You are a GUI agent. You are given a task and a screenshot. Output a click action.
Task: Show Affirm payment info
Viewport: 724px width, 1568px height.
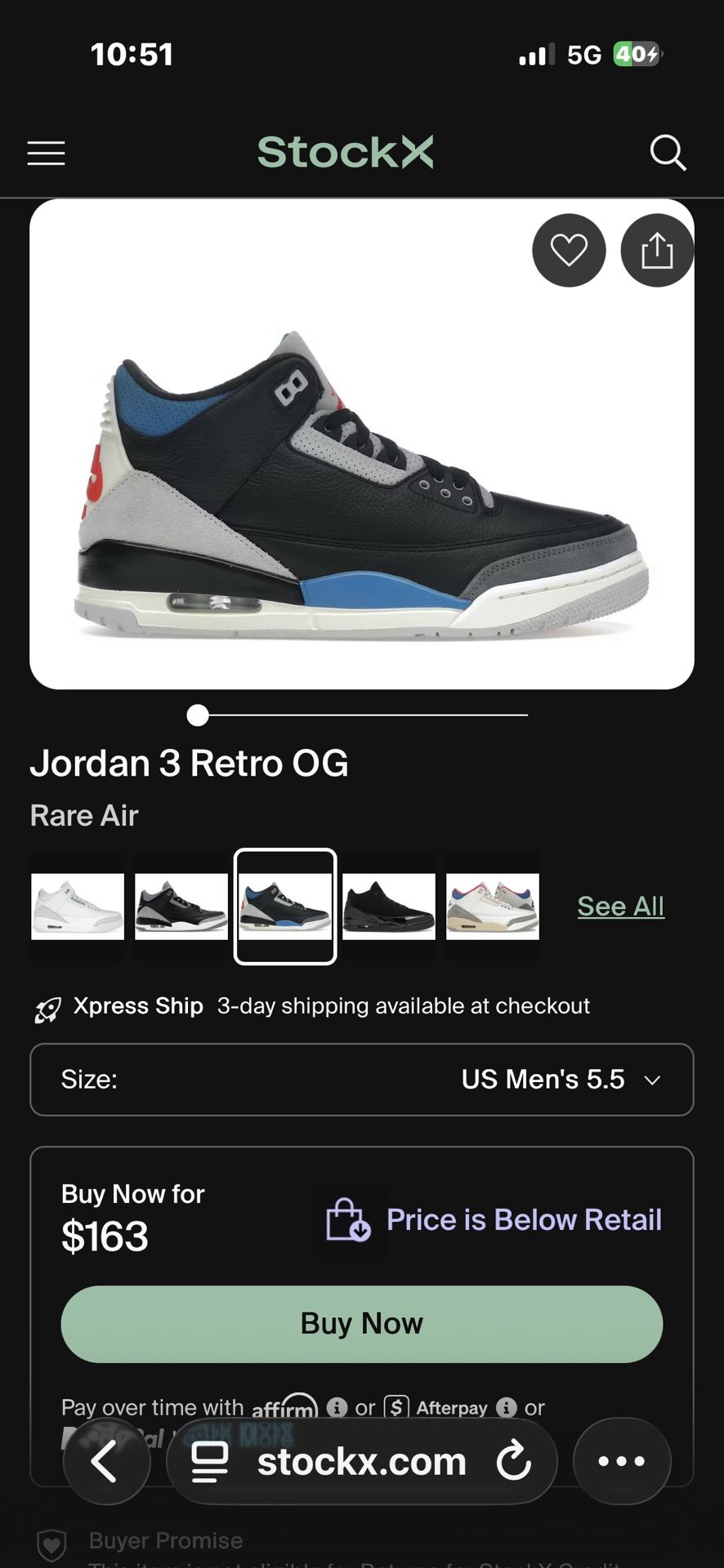point(337,1407)
